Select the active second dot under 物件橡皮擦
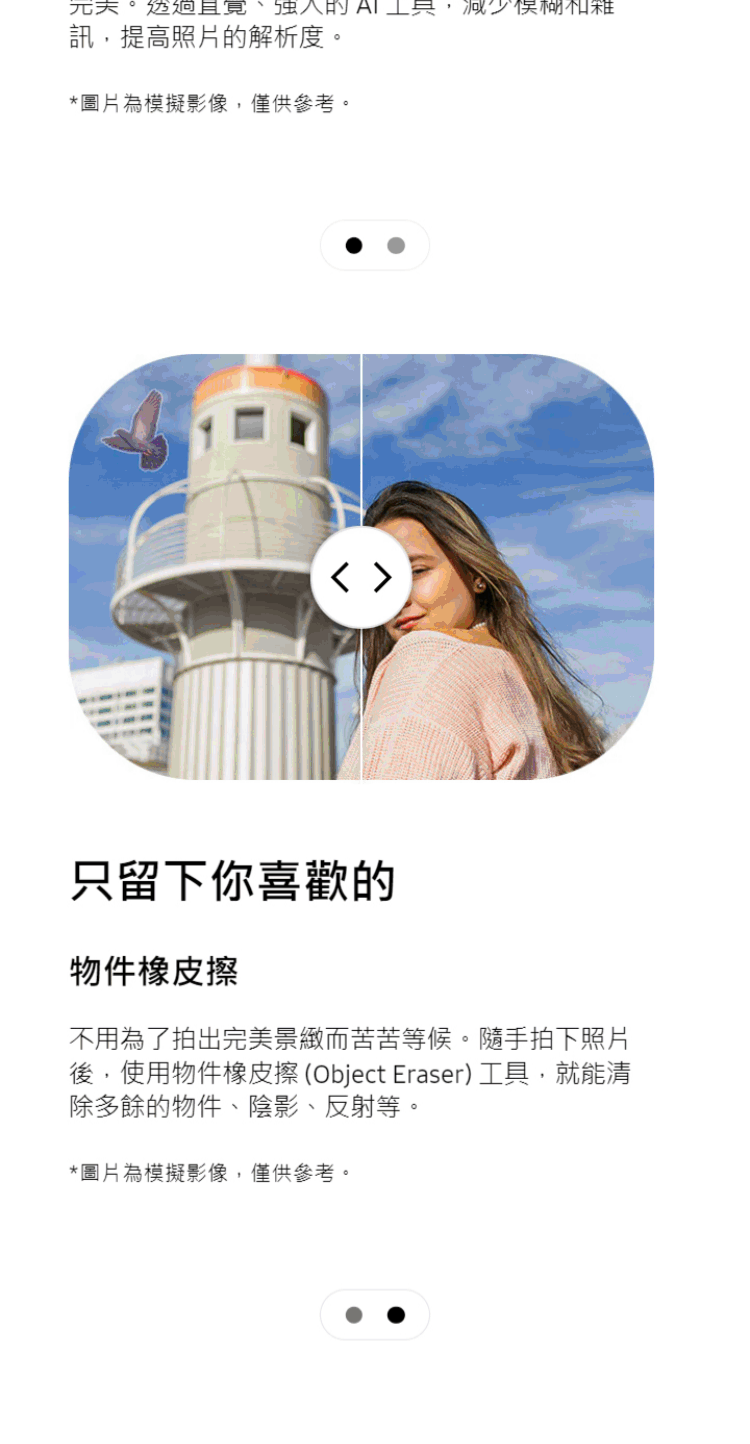 click(396, 1315)
